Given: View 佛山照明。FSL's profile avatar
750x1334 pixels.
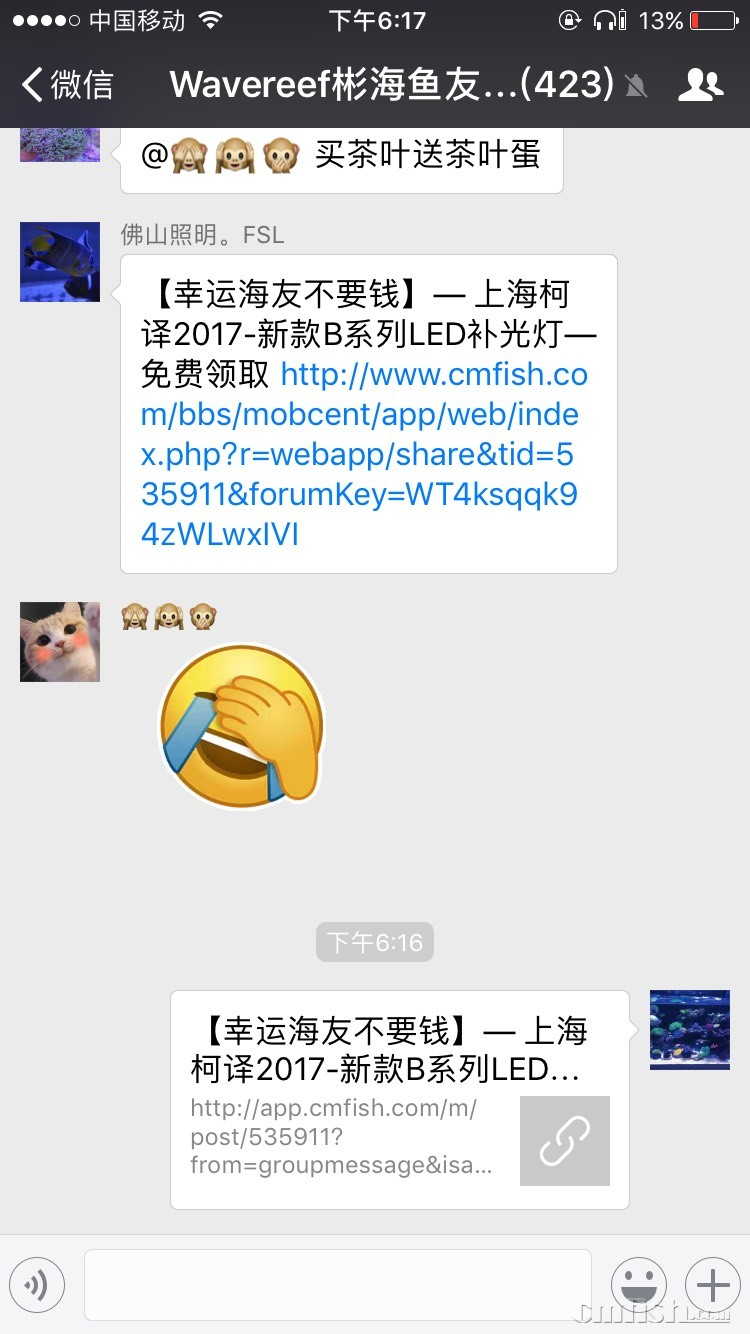Looking at the screenshot, I should [60, 262].
